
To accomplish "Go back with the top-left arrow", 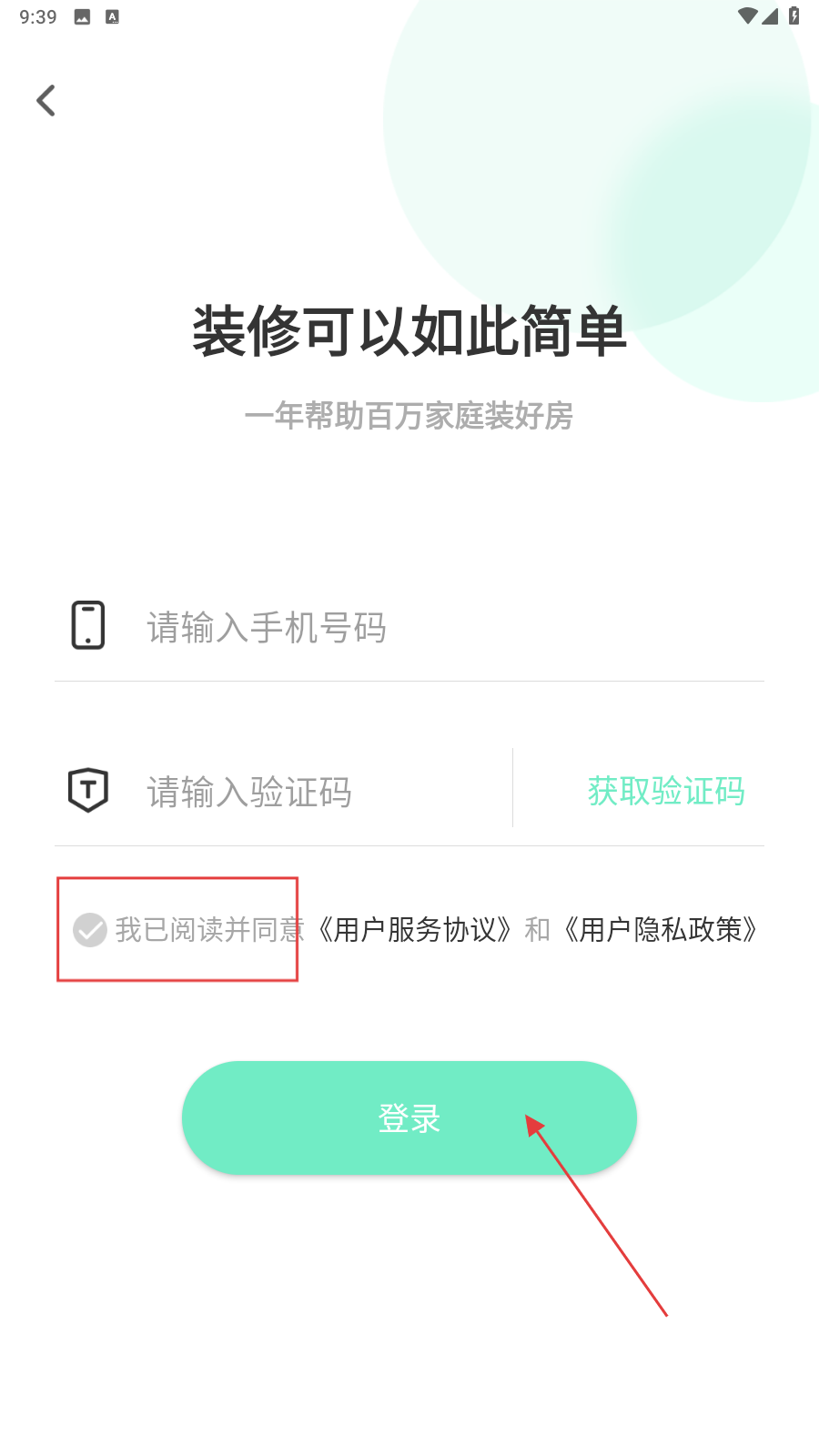I will click(x=45, y=100).
